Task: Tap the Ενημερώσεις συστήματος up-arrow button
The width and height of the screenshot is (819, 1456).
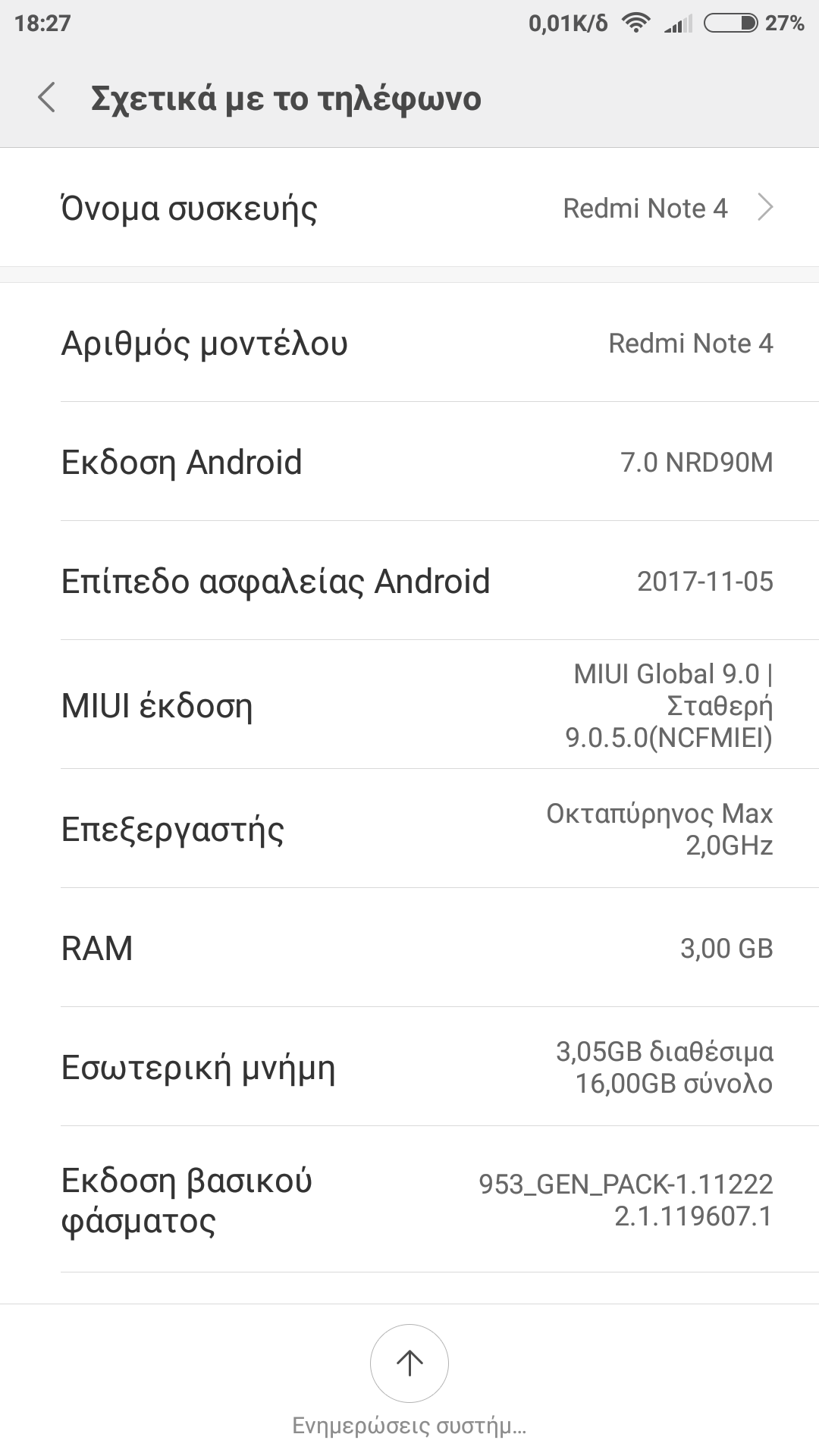Action: click(x=409, y=1363)
